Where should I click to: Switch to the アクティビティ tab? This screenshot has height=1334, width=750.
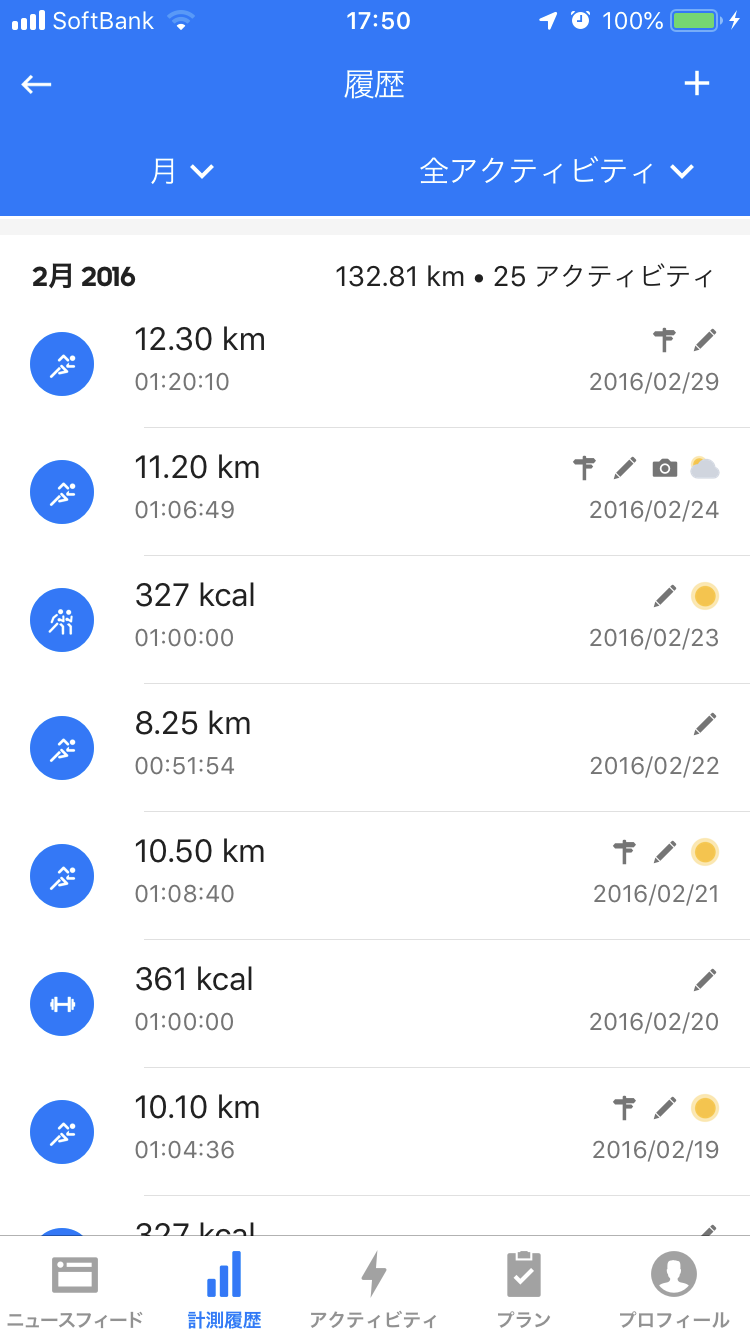click(375, 1287)
